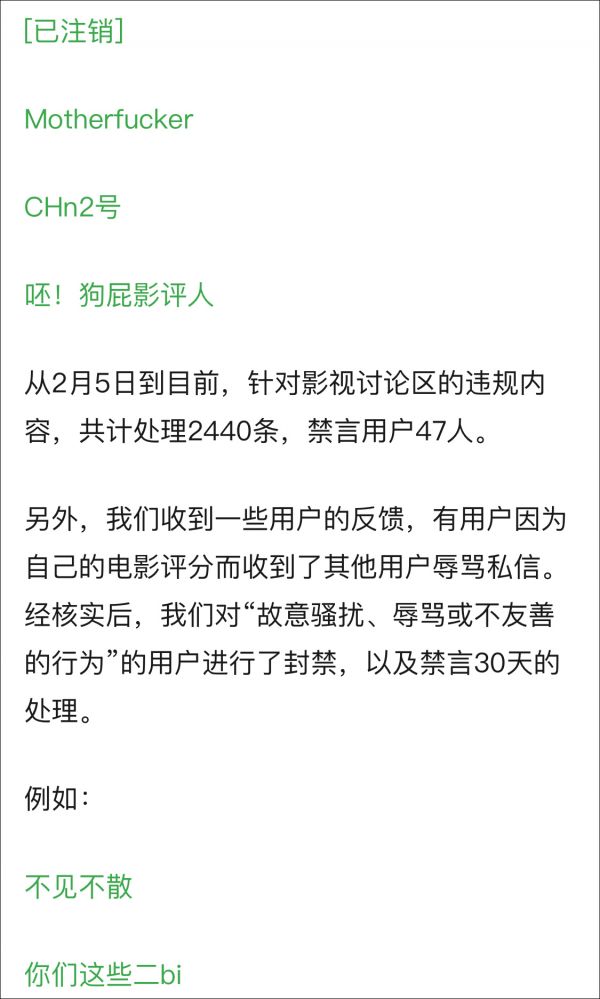This screenshot has width=600, height=999.
Task: Visit the CHn2号 user profile link
Action: pyautogui.click(x=72, y=207)
